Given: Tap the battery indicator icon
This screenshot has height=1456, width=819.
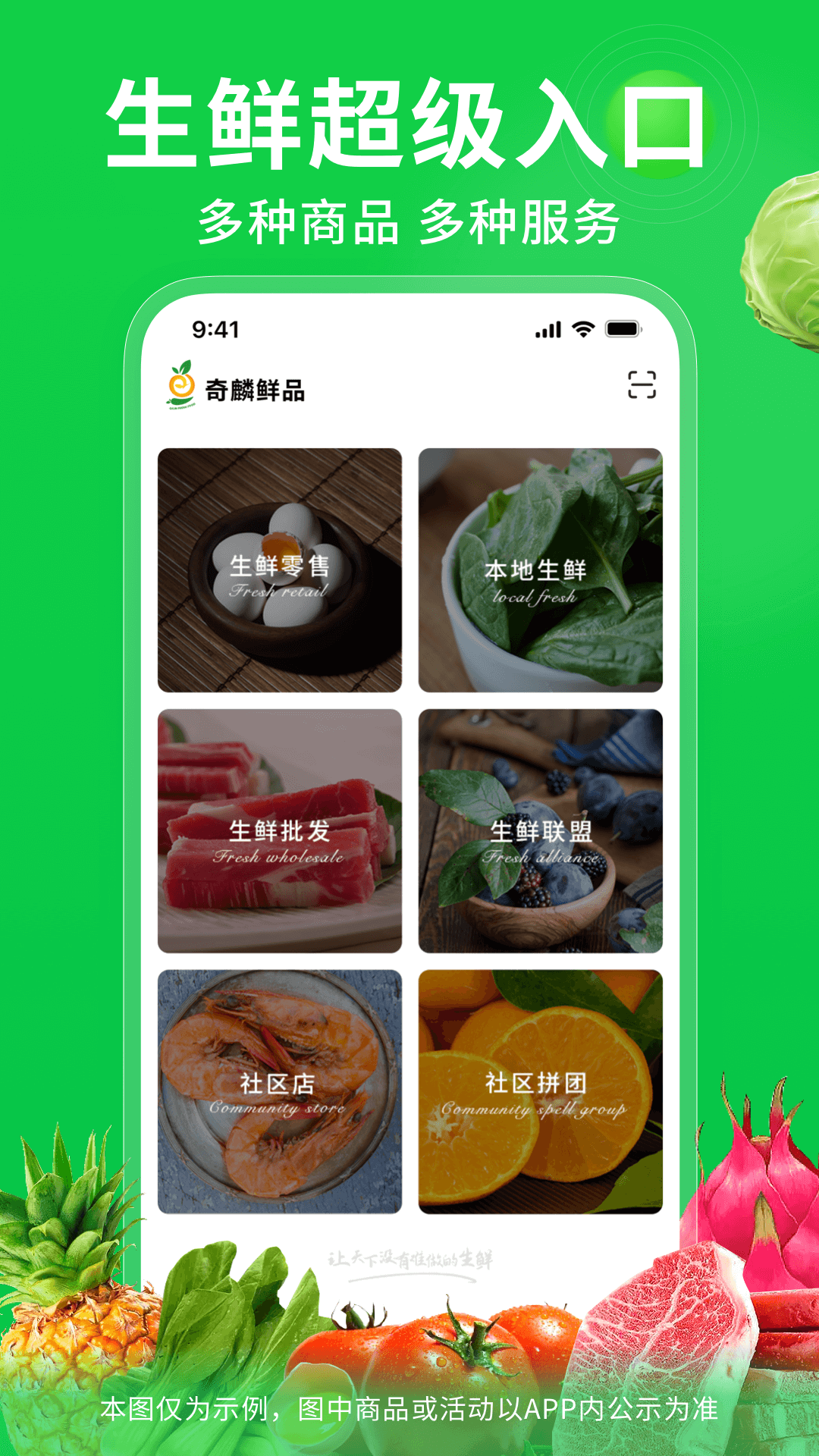Looking at the screenshot, I should pyautogui.click(x=624, y=328).
